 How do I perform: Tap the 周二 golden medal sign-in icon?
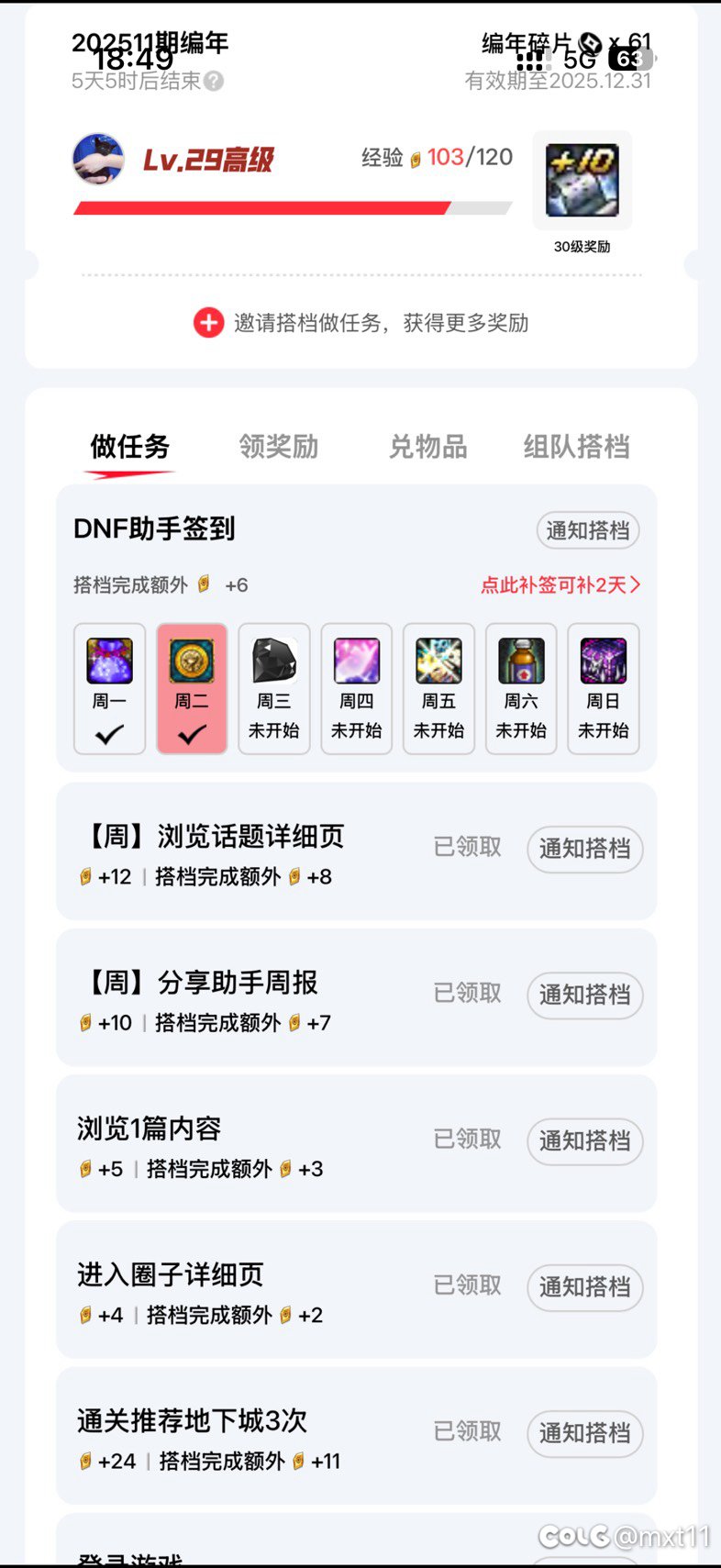(x=192, y=659)
